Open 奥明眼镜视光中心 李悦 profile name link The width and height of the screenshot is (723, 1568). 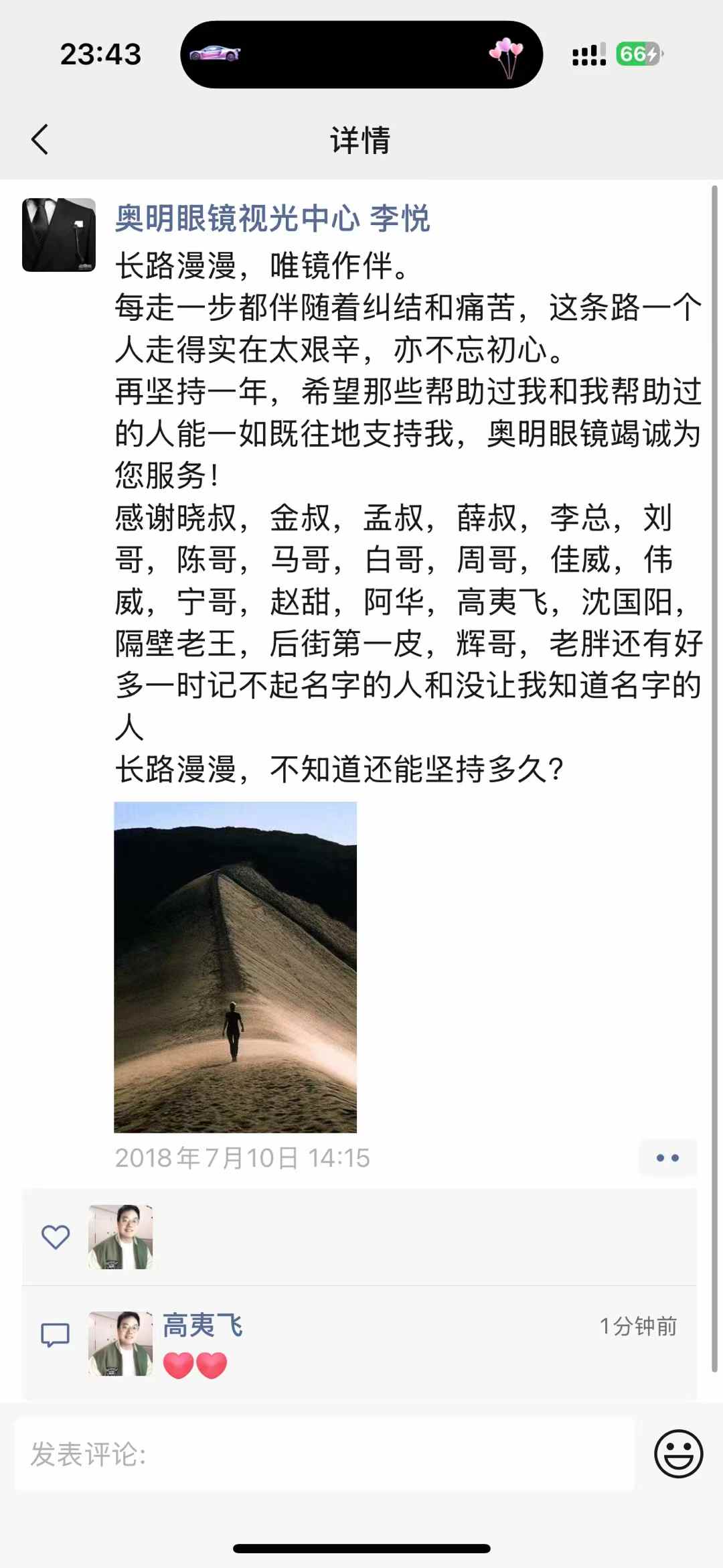pyautogui.click(x=272, y=218)
